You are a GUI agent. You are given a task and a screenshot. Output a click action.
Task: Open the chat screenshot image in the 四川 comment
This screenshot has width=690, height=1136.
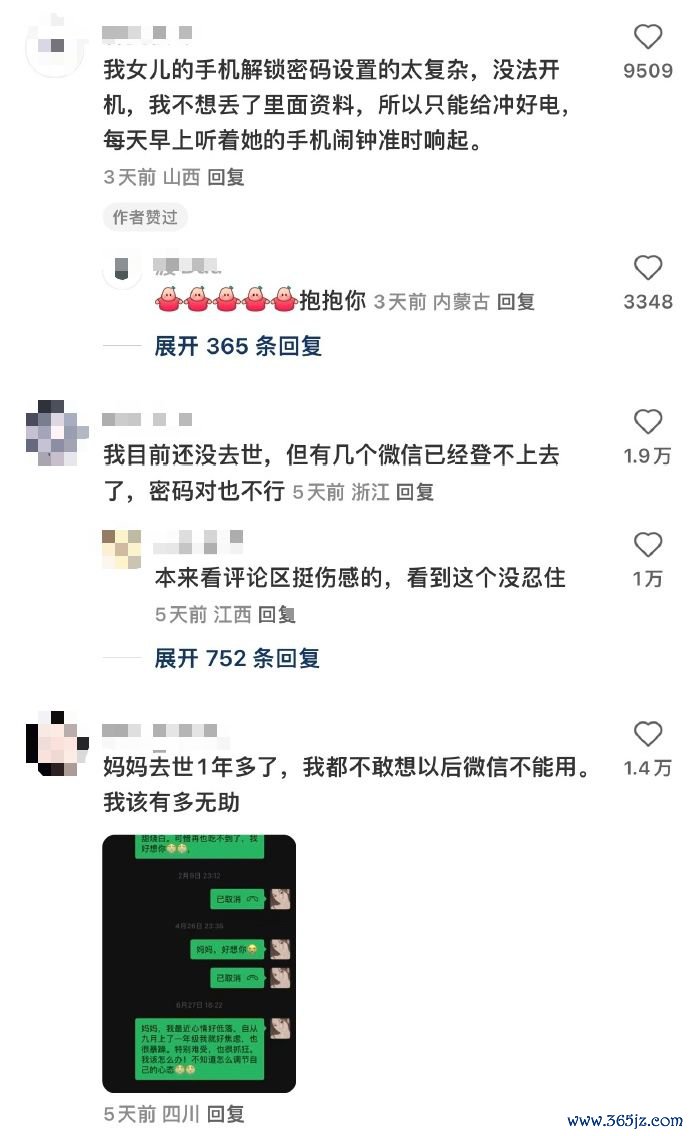pyautogui.click(x=199, y=964)
